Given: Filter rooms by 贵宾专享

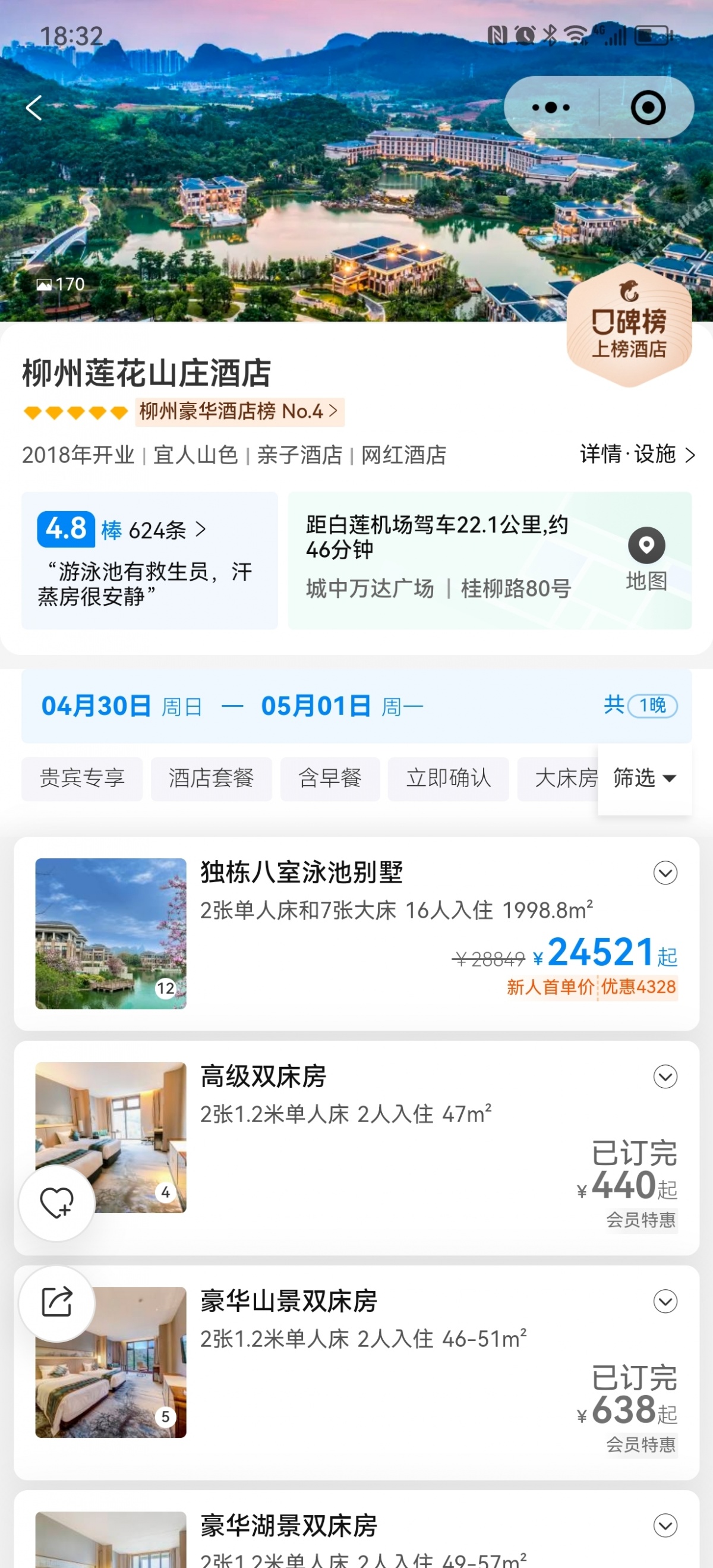Looking at the screenshot, I should coord(82,778).
